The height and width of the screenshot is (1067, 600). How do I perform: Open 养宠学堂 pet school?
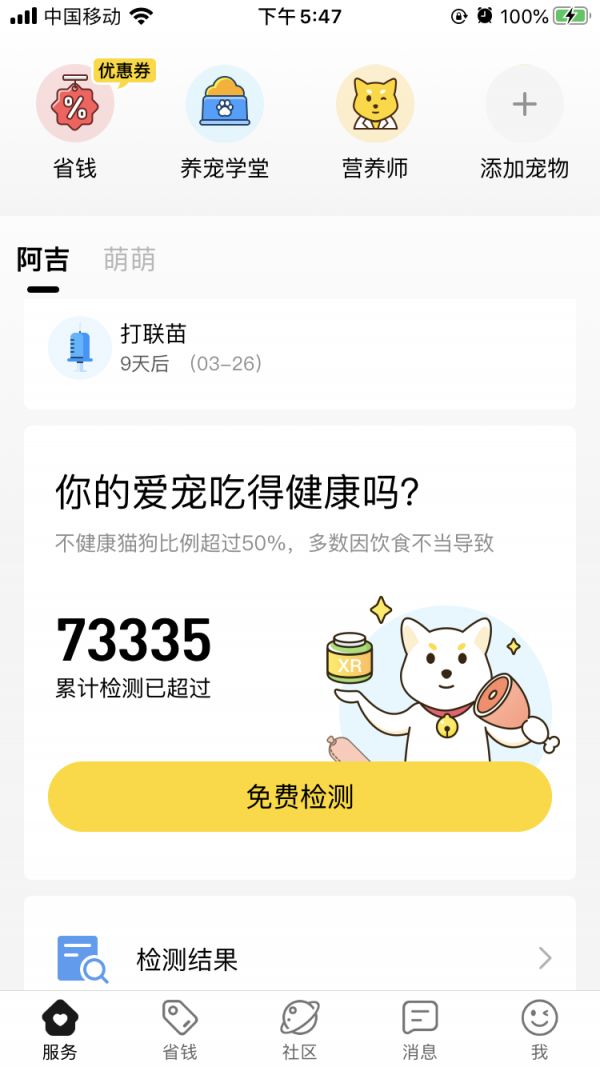point(224,122)
